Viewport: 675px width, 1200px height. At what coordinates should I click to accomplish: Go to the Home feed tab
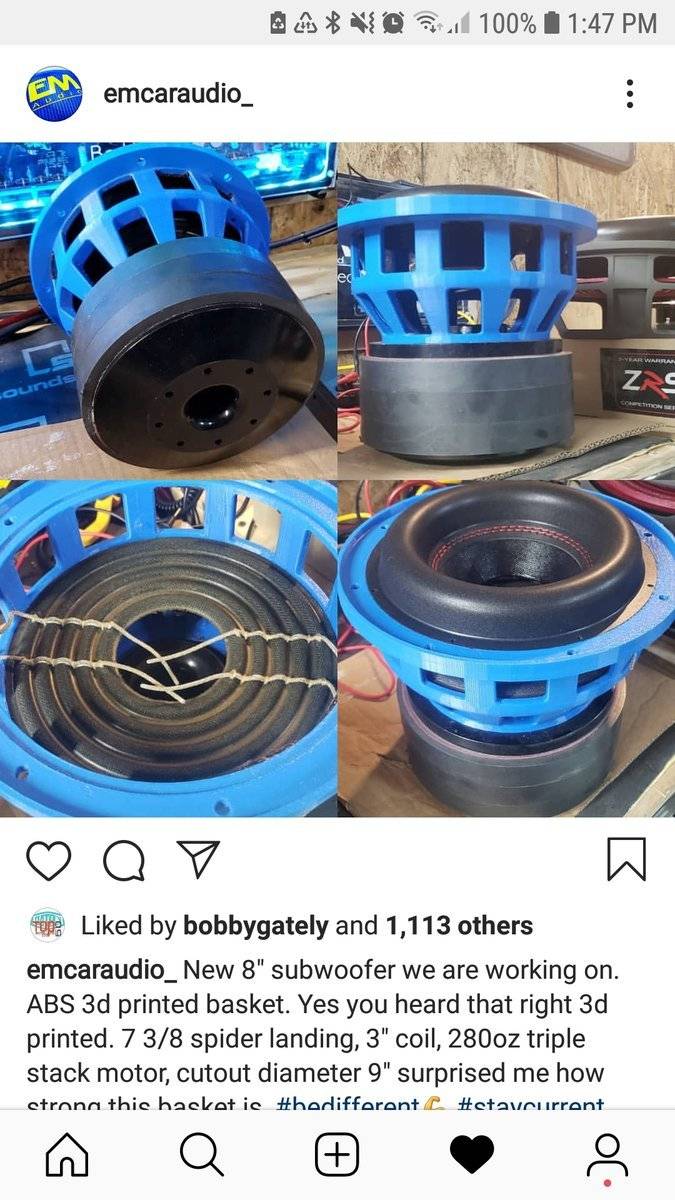(x=68, y=1156)
